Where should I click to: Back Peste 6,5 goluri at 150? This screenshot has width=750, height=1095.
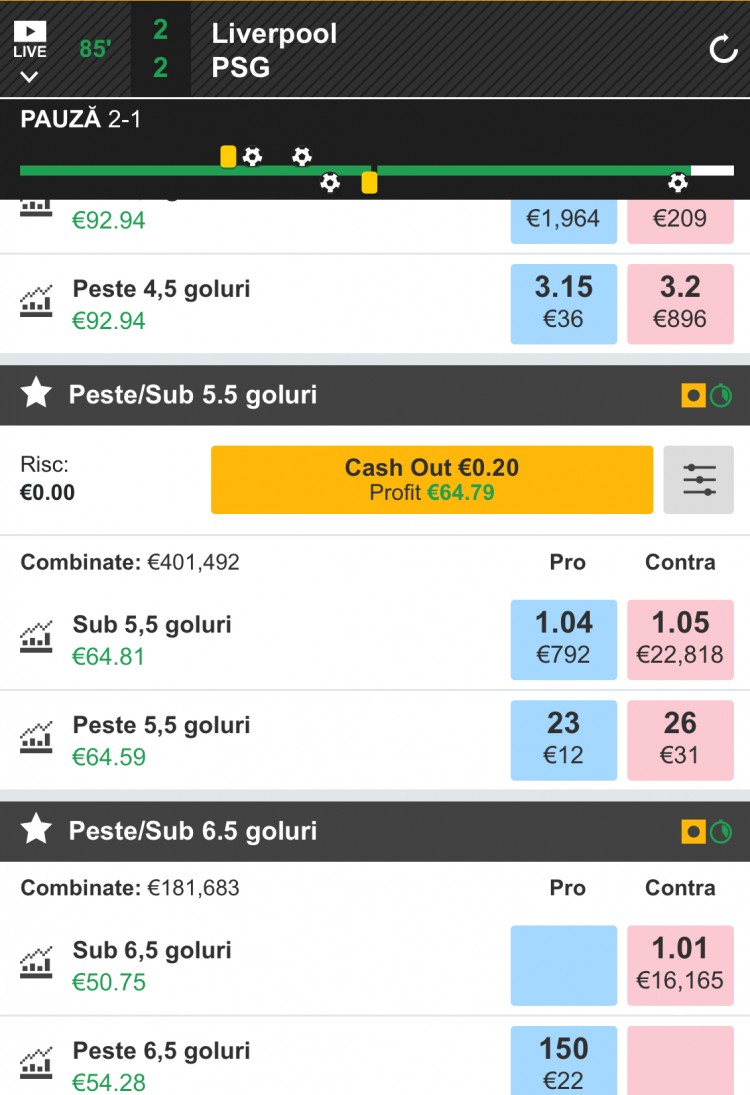564,1062
